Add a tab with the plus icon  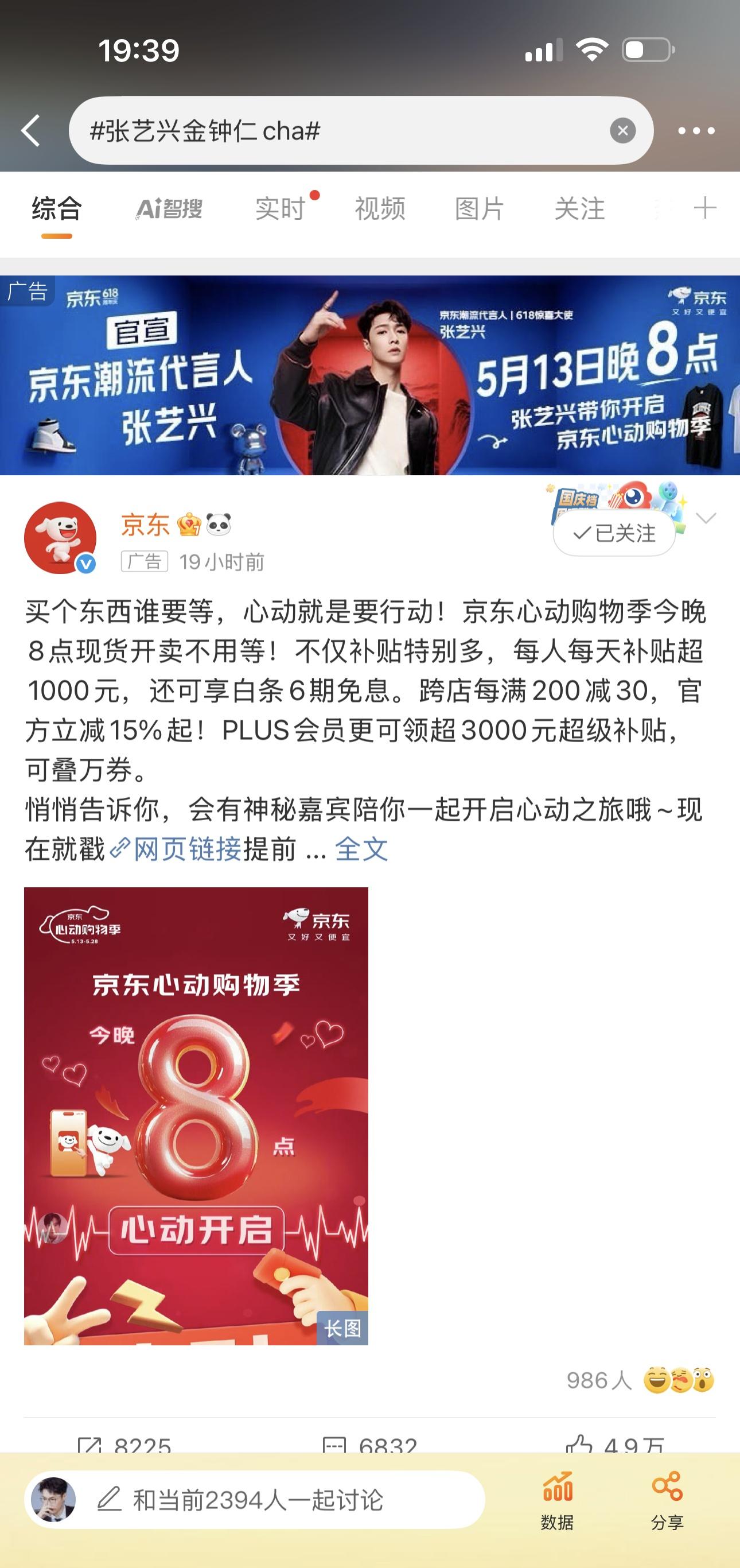click(x=704, y=208)
